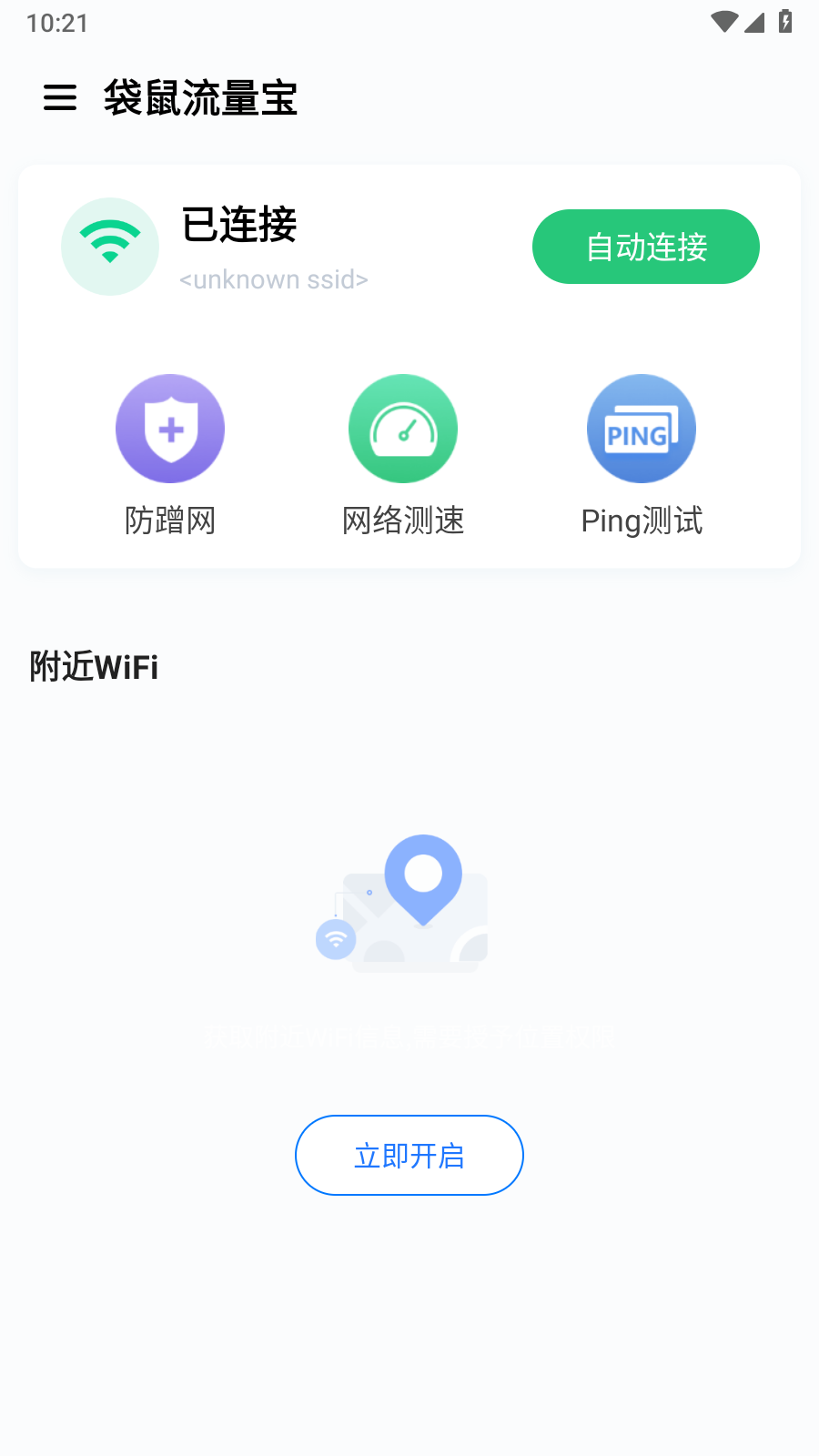Viewport: 819px width, 1456px height.
Task: Tap the cellular signal icon in status bar
Action: click(755, 23)
